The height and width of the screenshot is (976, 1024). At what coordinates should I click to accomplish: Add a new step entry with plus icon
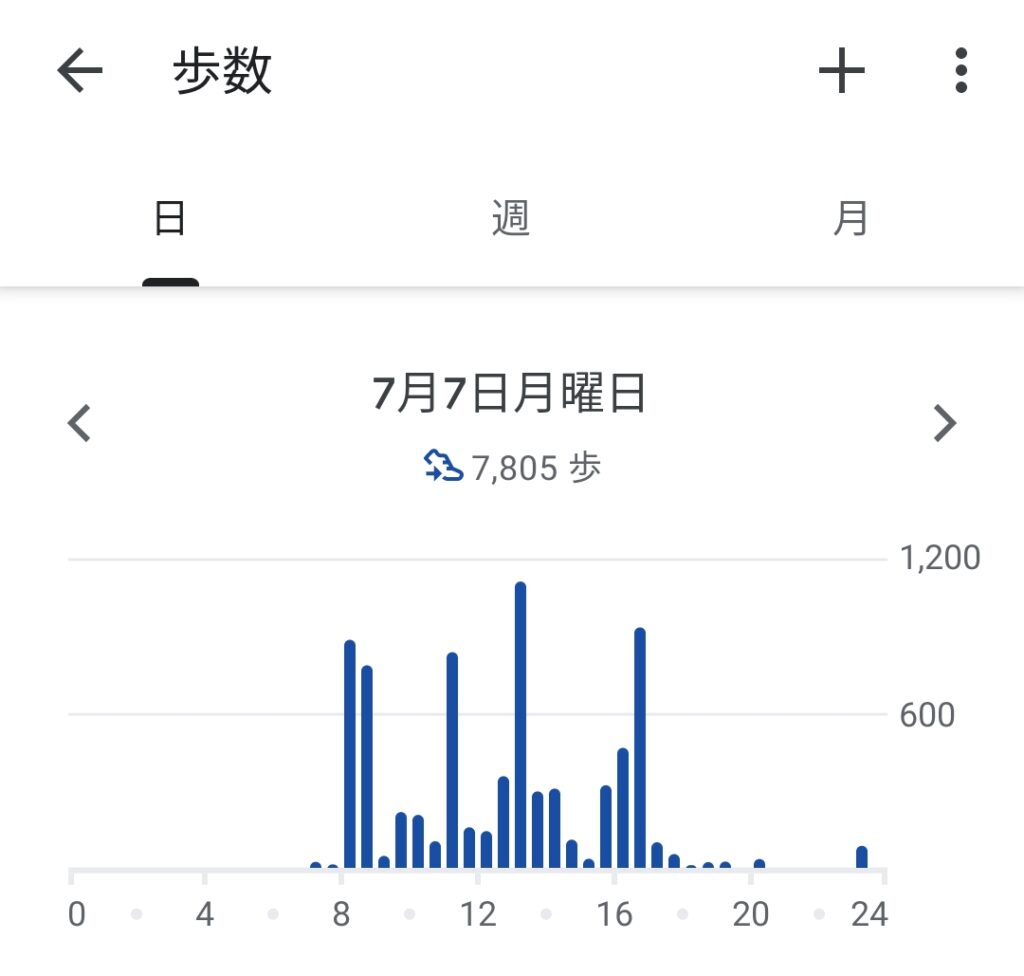tap(841, 72)
